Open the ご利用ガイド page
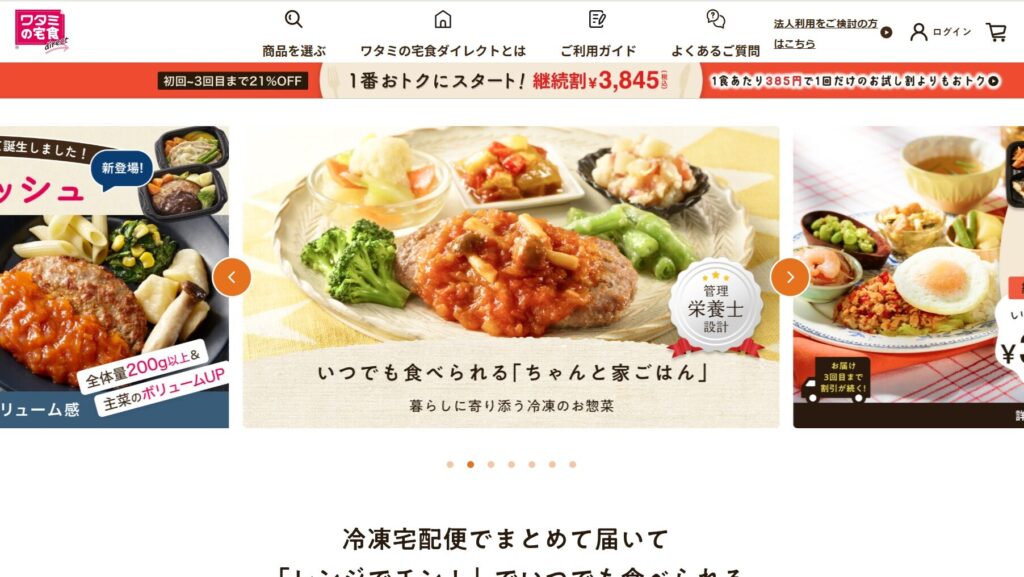The height and width of the screenshot is (577, 1024). [x=597, y=33]
